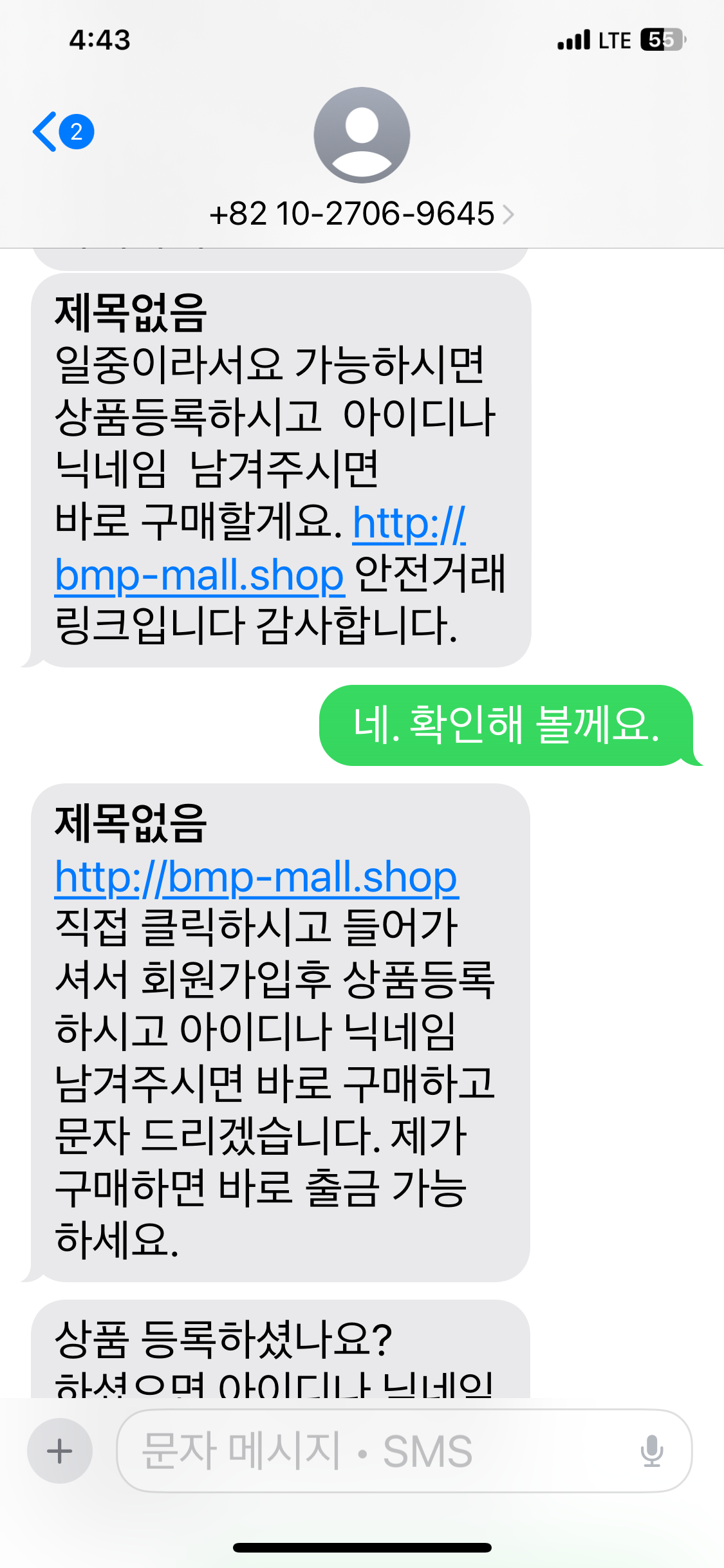Tap the avatar to expand contact options

coord(362,136)
